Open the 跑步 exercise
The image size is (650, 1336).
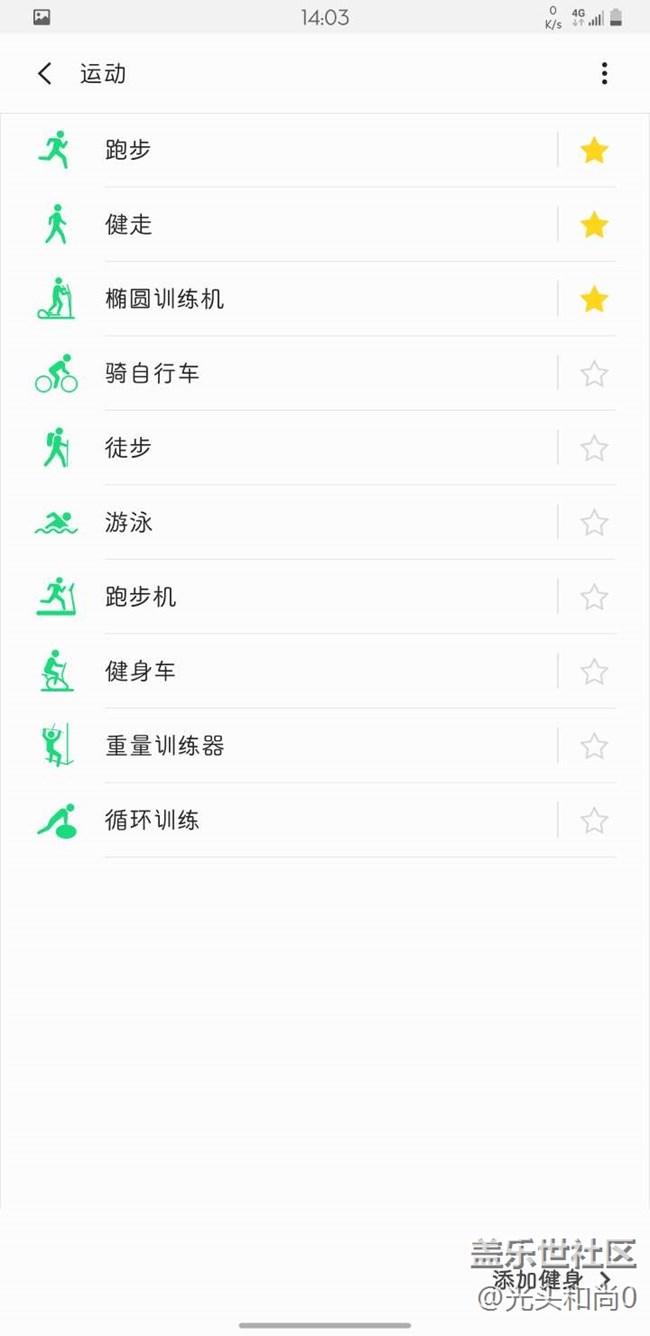[300, 150]
